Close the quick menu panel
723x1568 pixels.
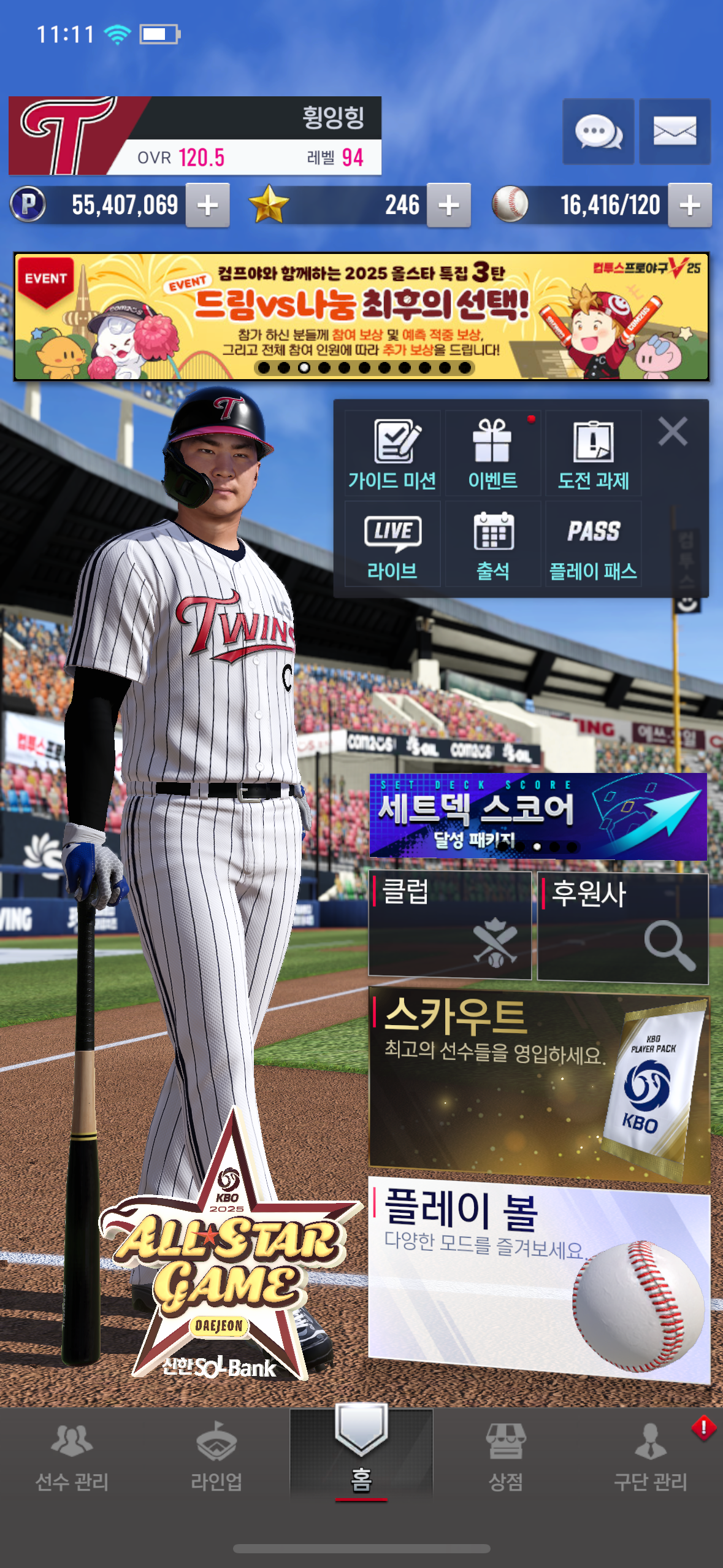[673, 431]
